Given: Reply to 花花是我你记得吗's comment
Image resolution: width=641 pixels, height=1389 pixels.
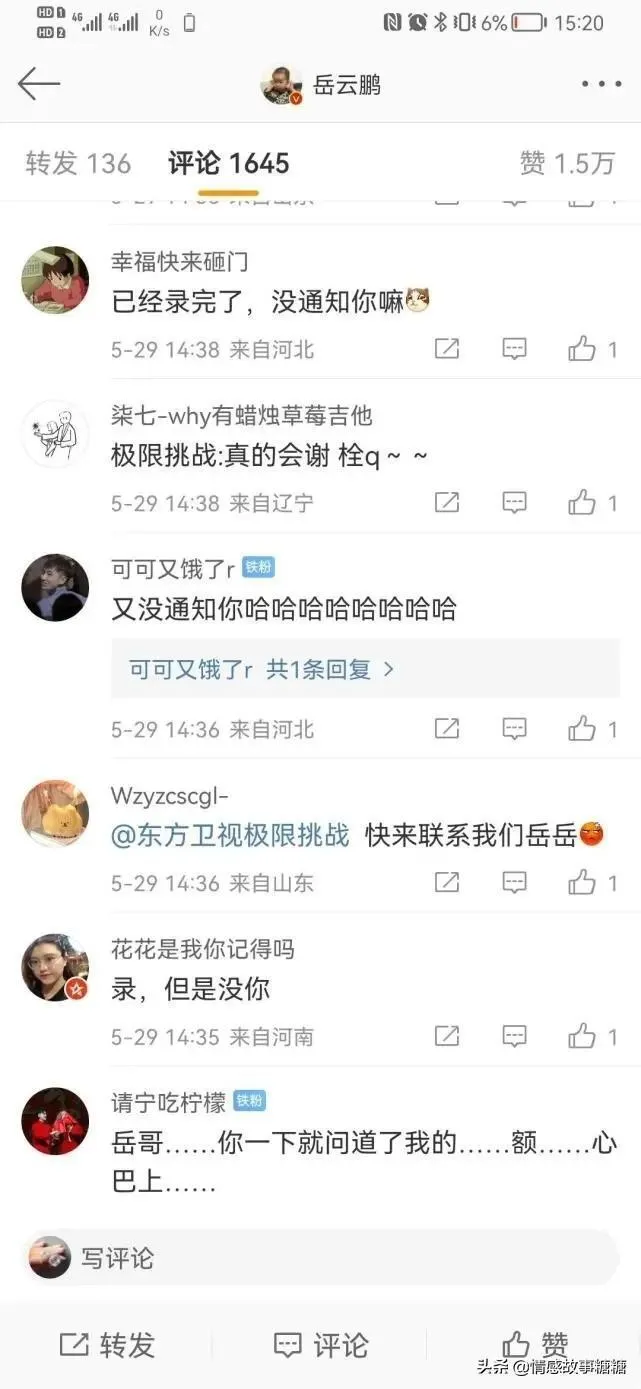Looking at the screenshot, I should pos(514,1036).
